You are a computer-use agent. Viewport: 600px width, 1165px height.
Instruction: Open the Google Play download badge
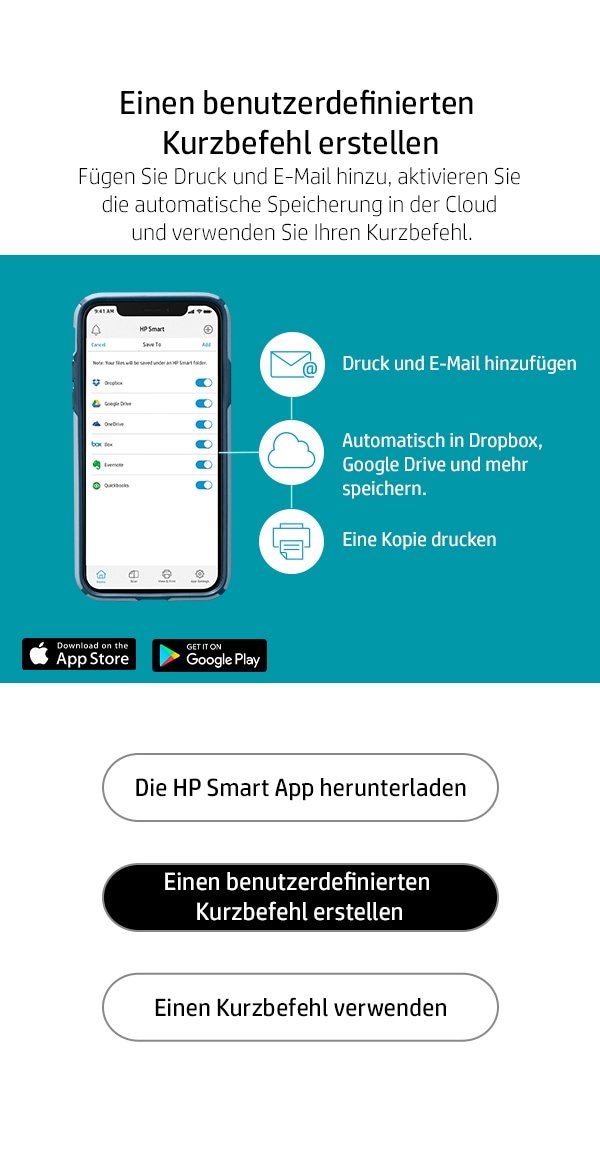209,655
